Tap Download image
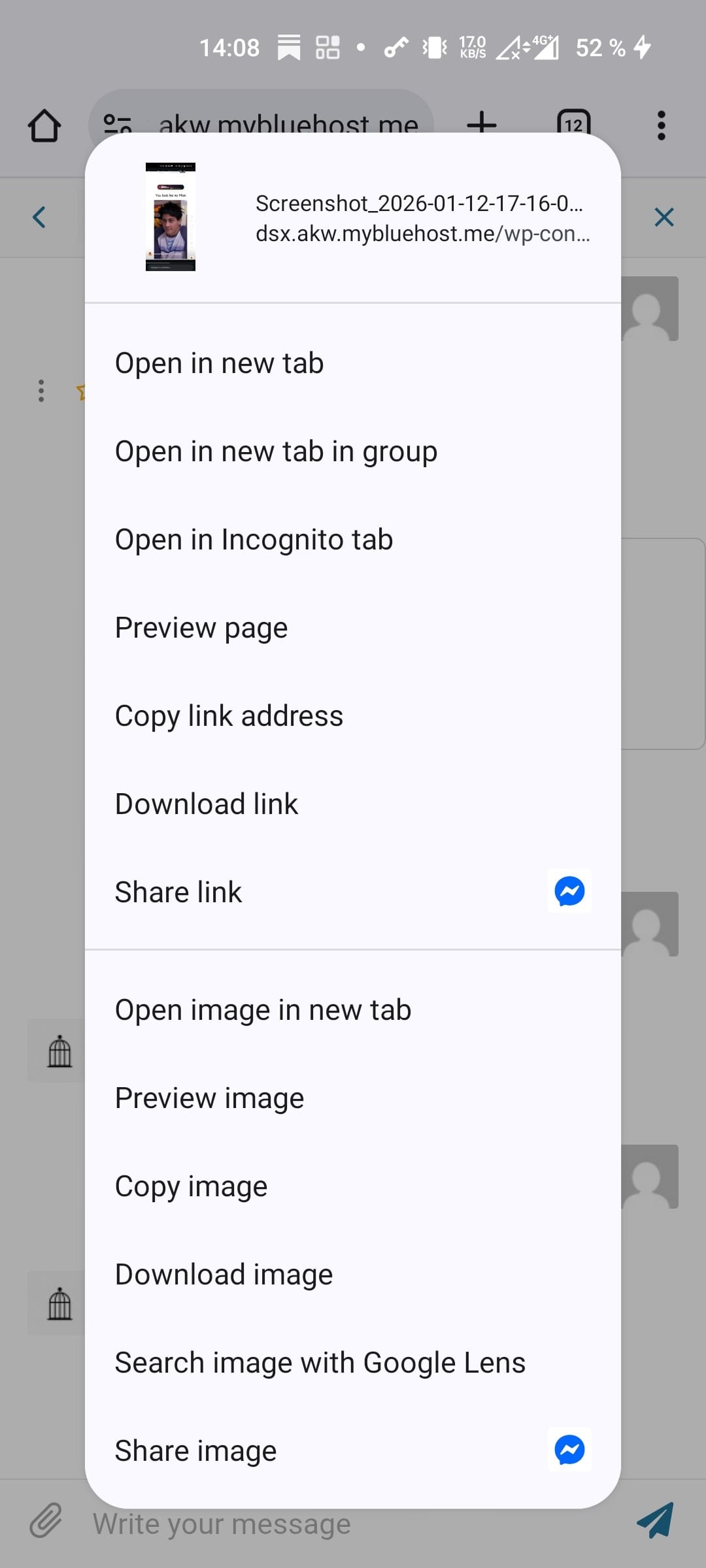Viewport: 706px width, 1568px height. point(224,1275)
